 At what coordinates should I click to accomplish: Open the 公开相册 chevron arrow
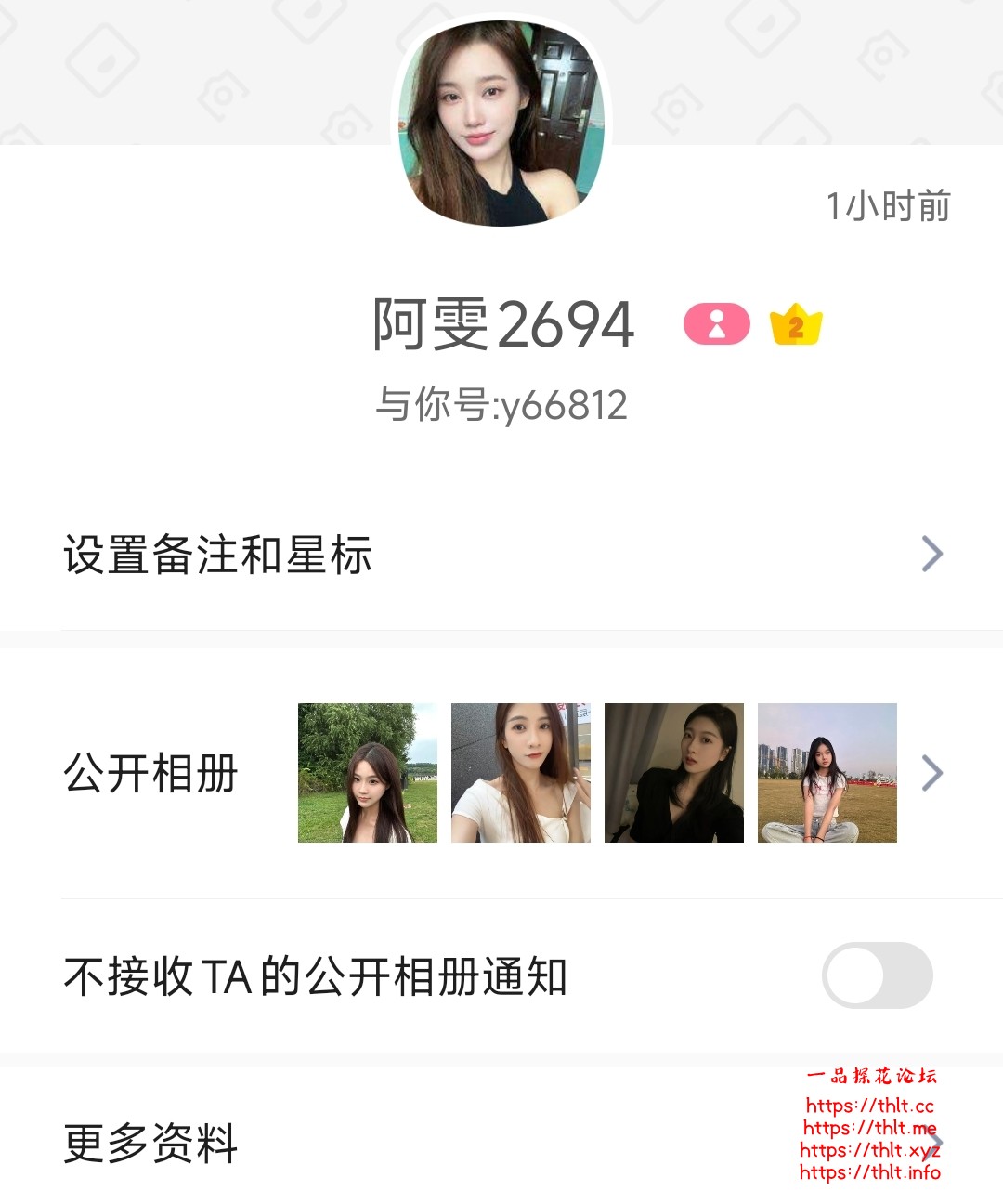(x=931, y=771)
